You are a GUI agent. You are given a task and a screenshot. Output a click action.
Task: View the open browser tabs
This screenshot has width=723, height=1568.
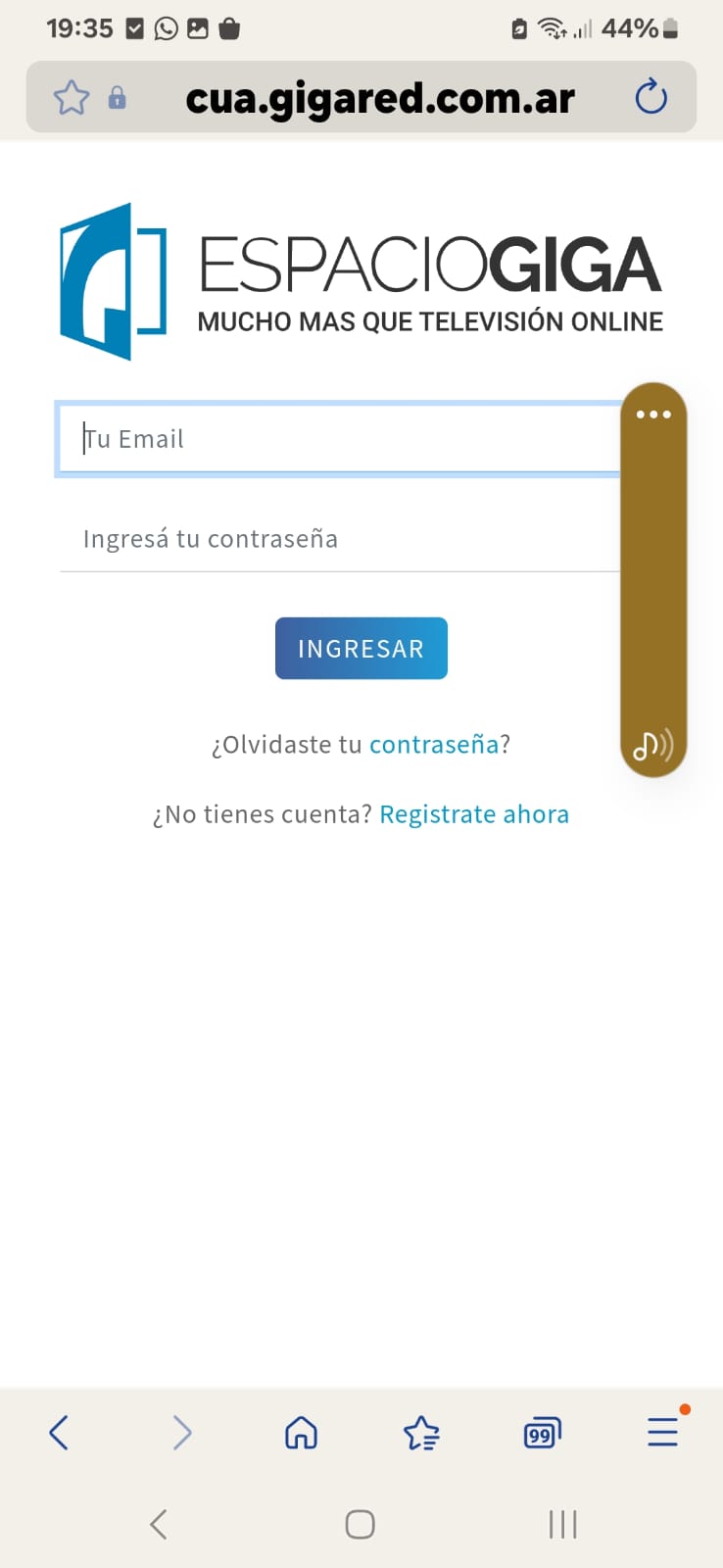click(x=542, y=1433)
